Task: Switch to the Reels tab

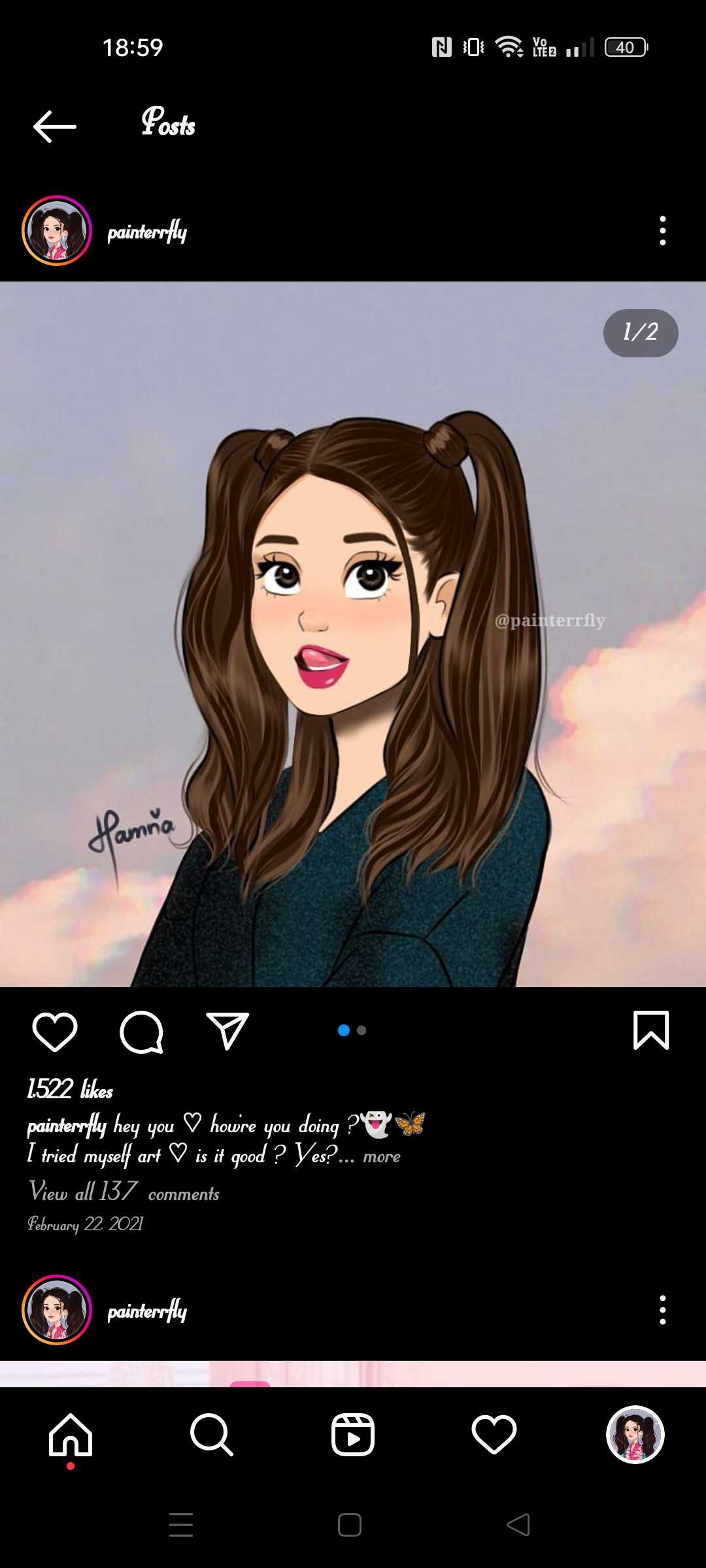Action: click(353, 1435)
